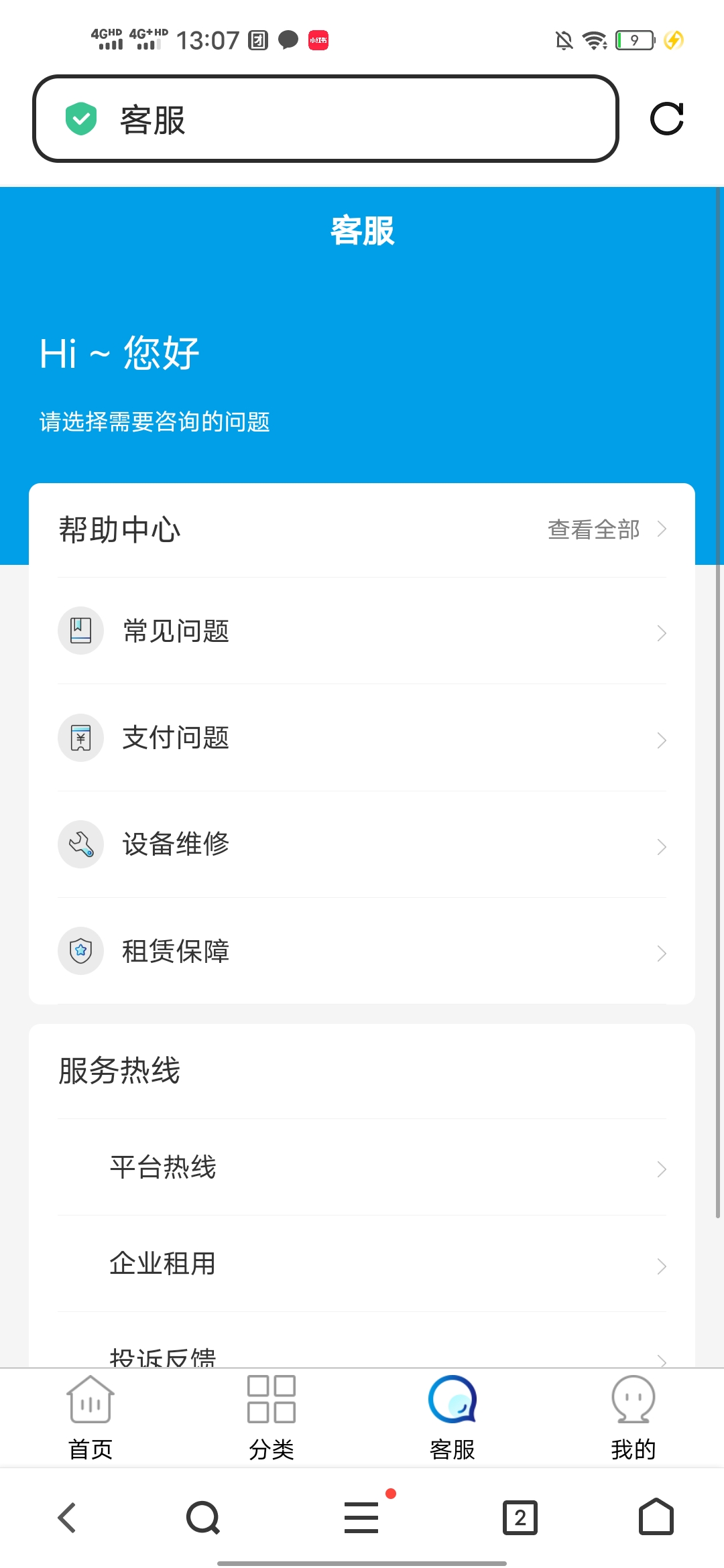Tap the 客服 address bar
This screenshot has height=1568, width=724.
(x=325, y=119)
